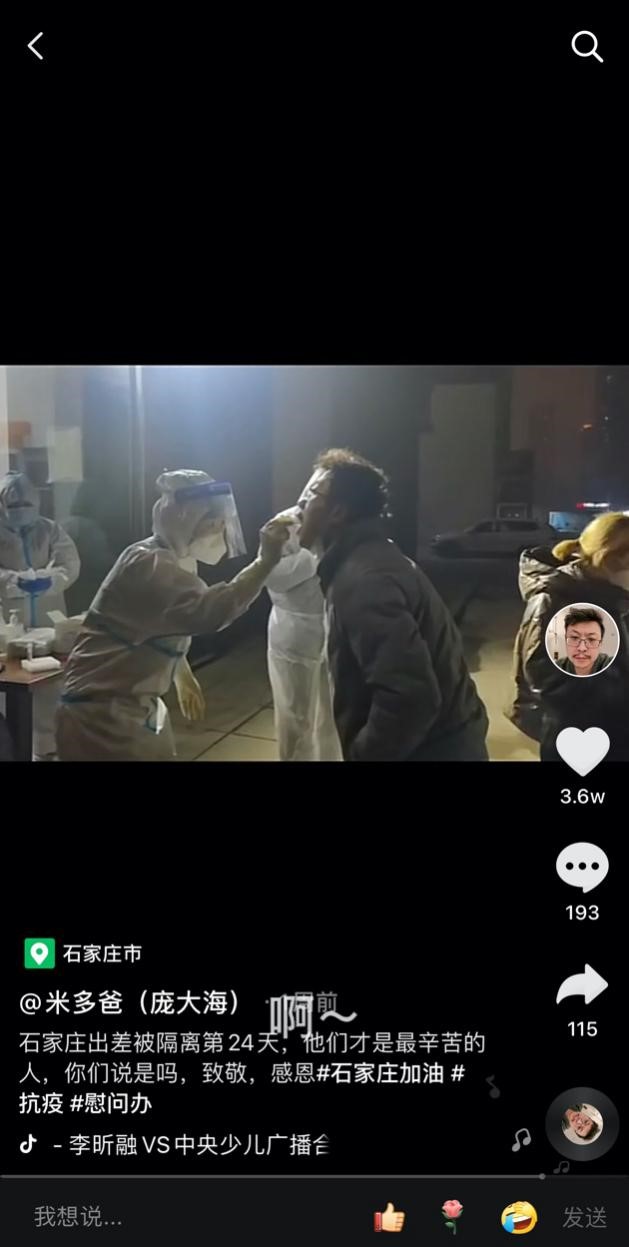Go back using the top-left arrow
Screen dimensions: 629x1247
(35, 46)
